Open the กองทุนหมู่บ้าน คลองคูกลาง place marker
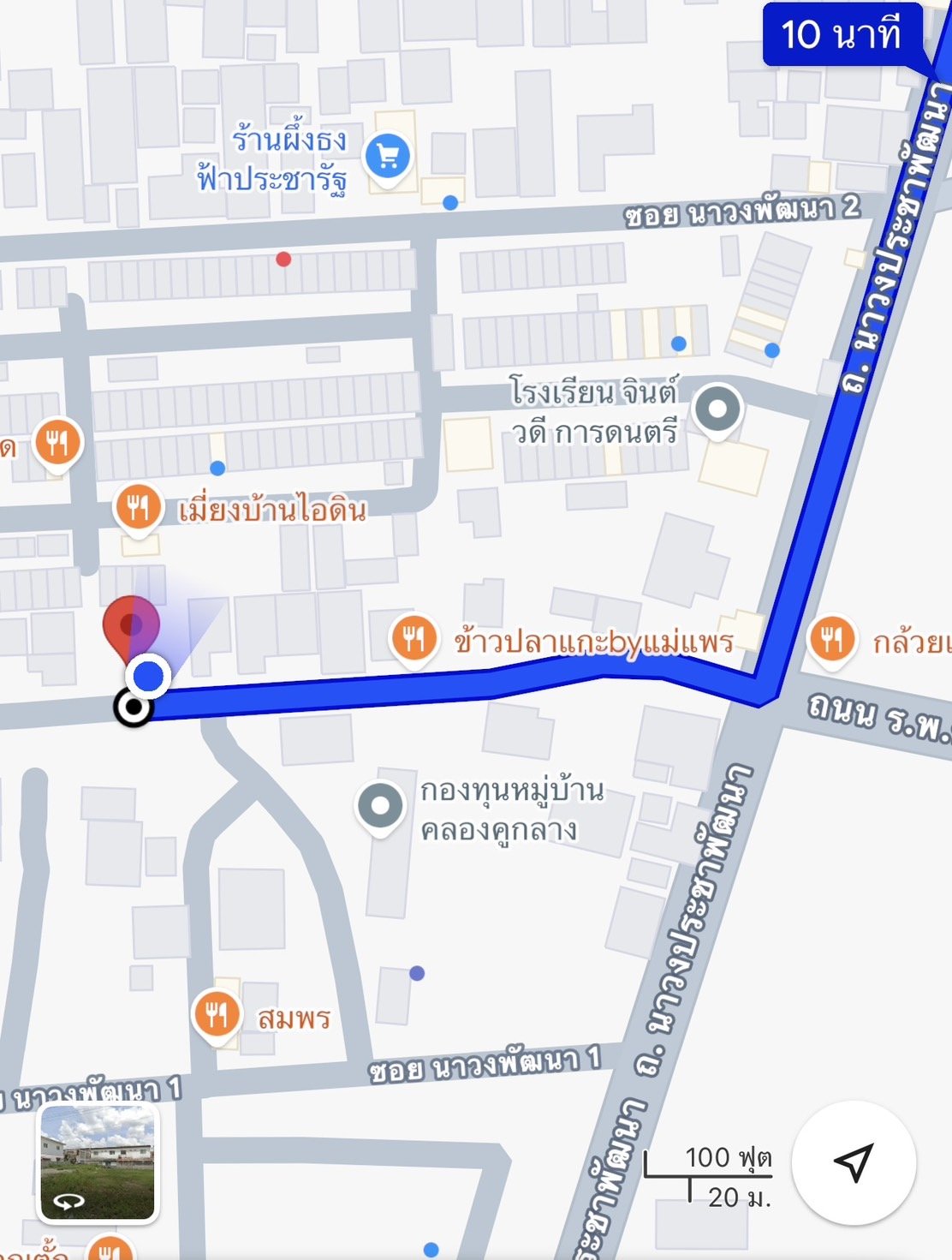 381,806
